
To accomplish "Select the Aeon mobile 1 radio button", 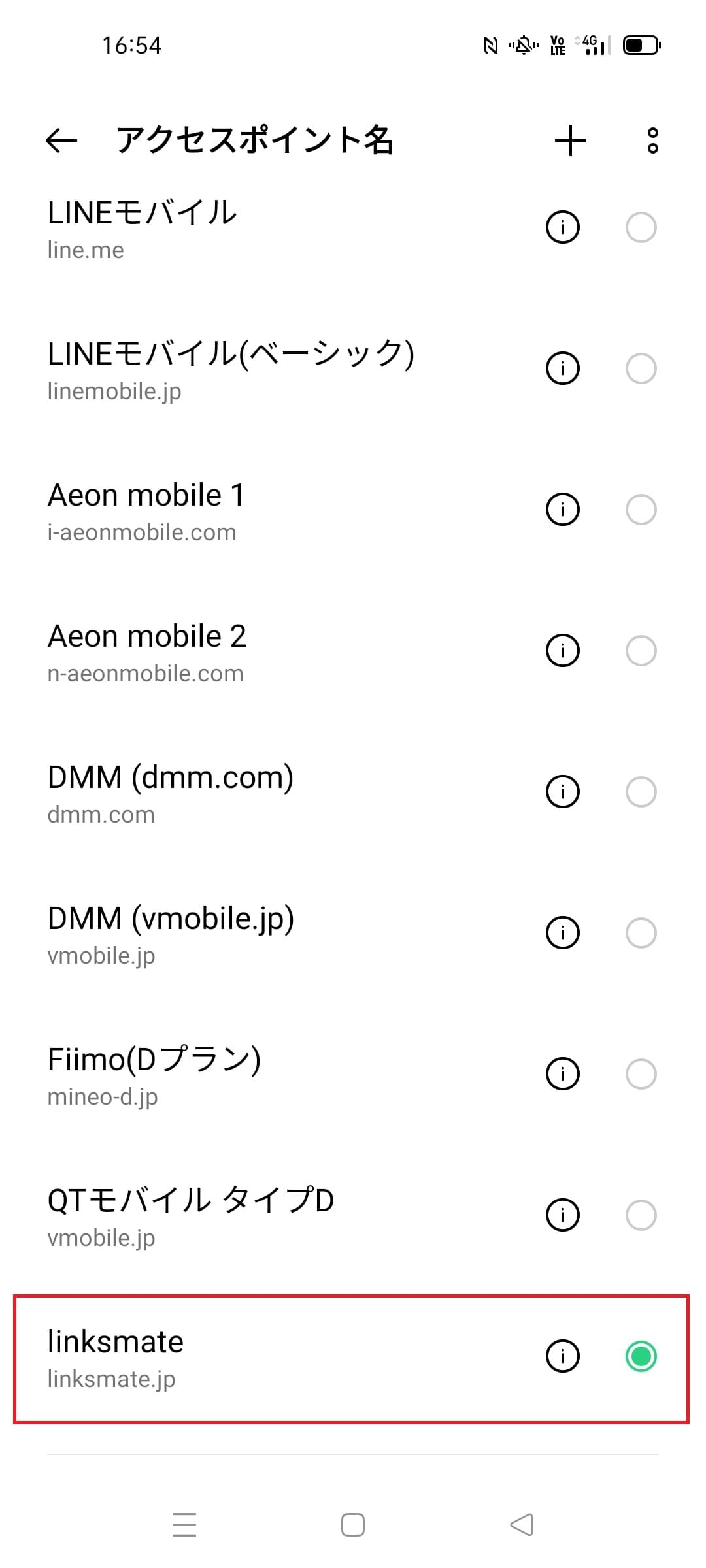I will pyautogui.click(x=641, y=508).
